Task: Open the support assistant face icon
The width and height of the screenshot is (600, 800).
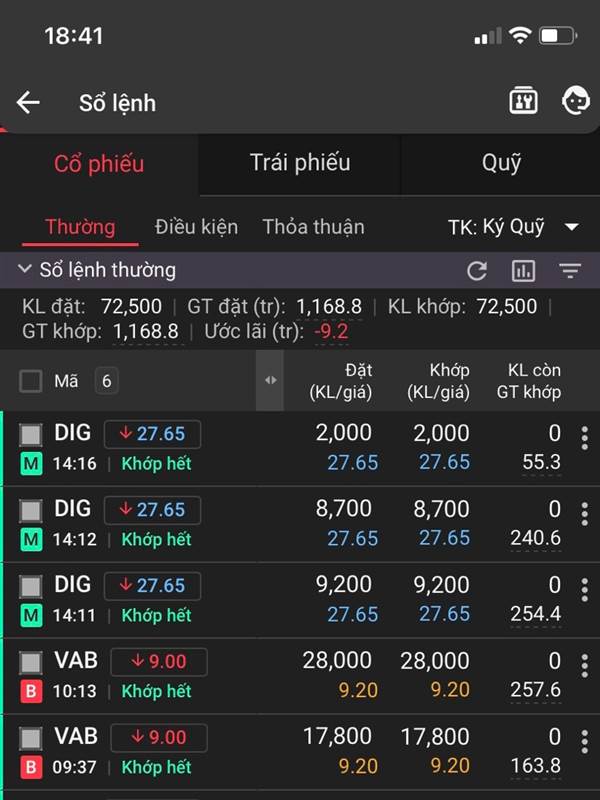Action: 575,101
